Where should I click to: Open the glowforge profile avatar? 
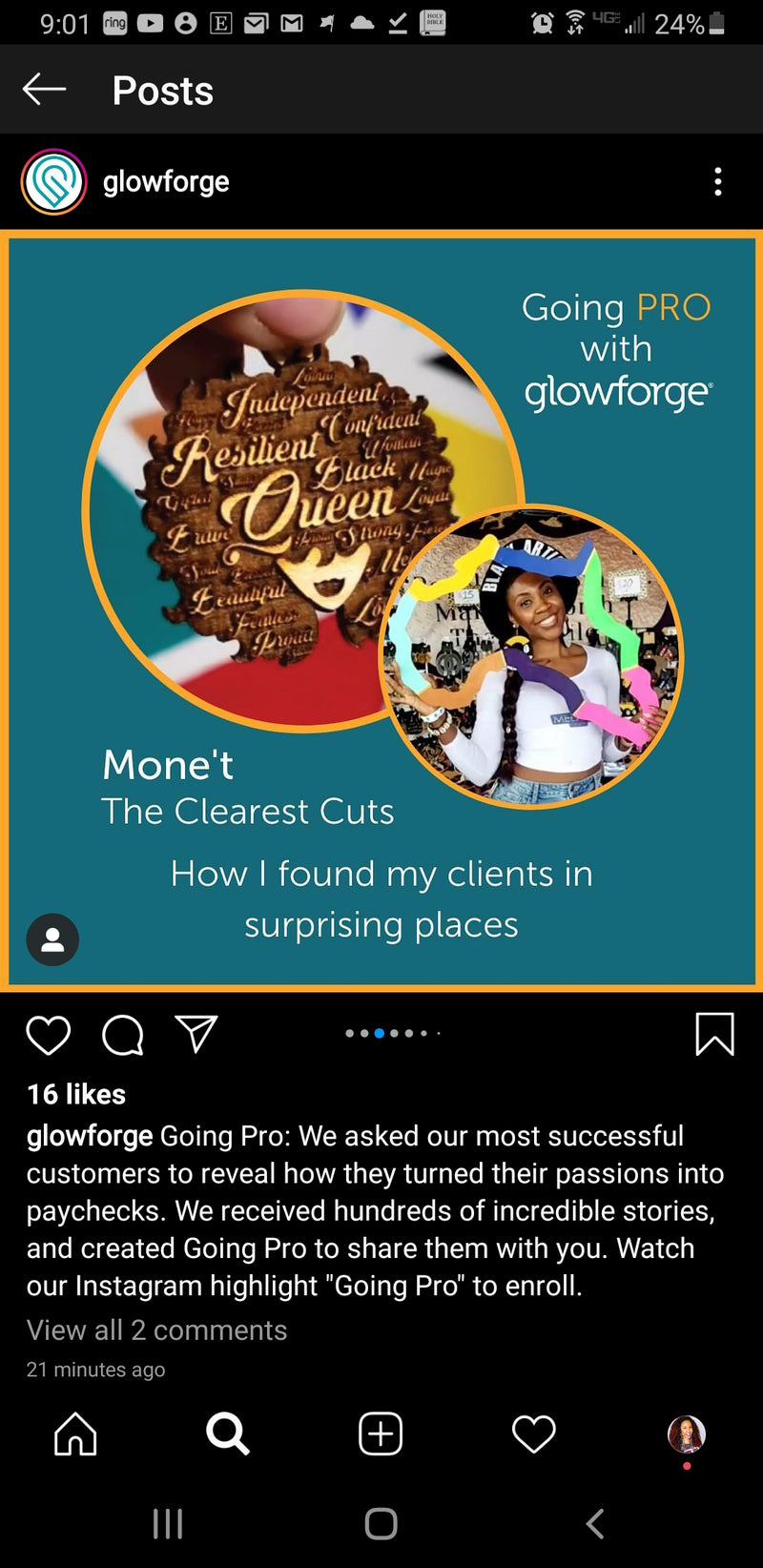[x=54, y=182]
